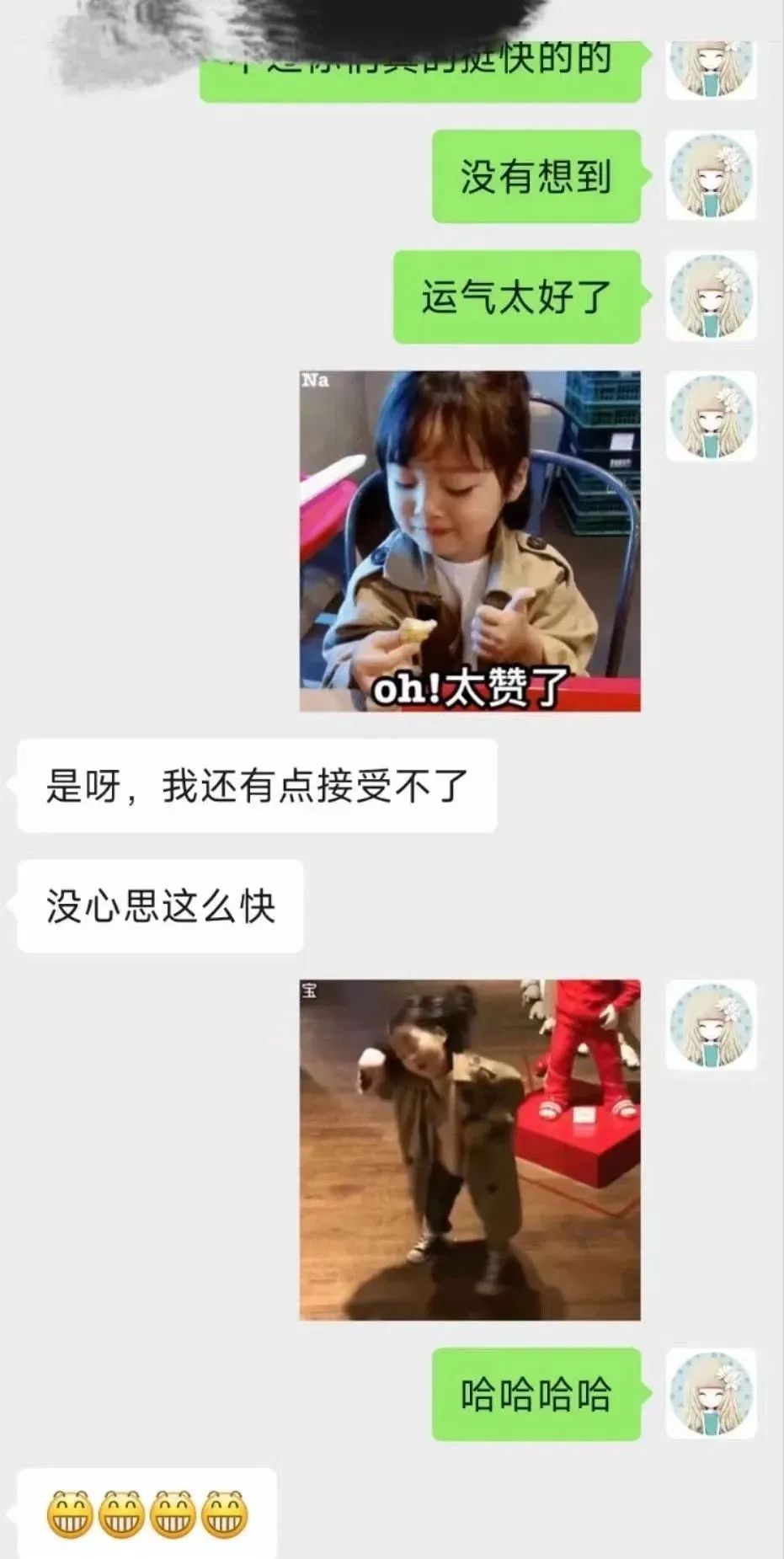This screenshot has width=784, height=1559.
Task: Tap the avatar beside "运气太好了"
Action: point(711,296)
